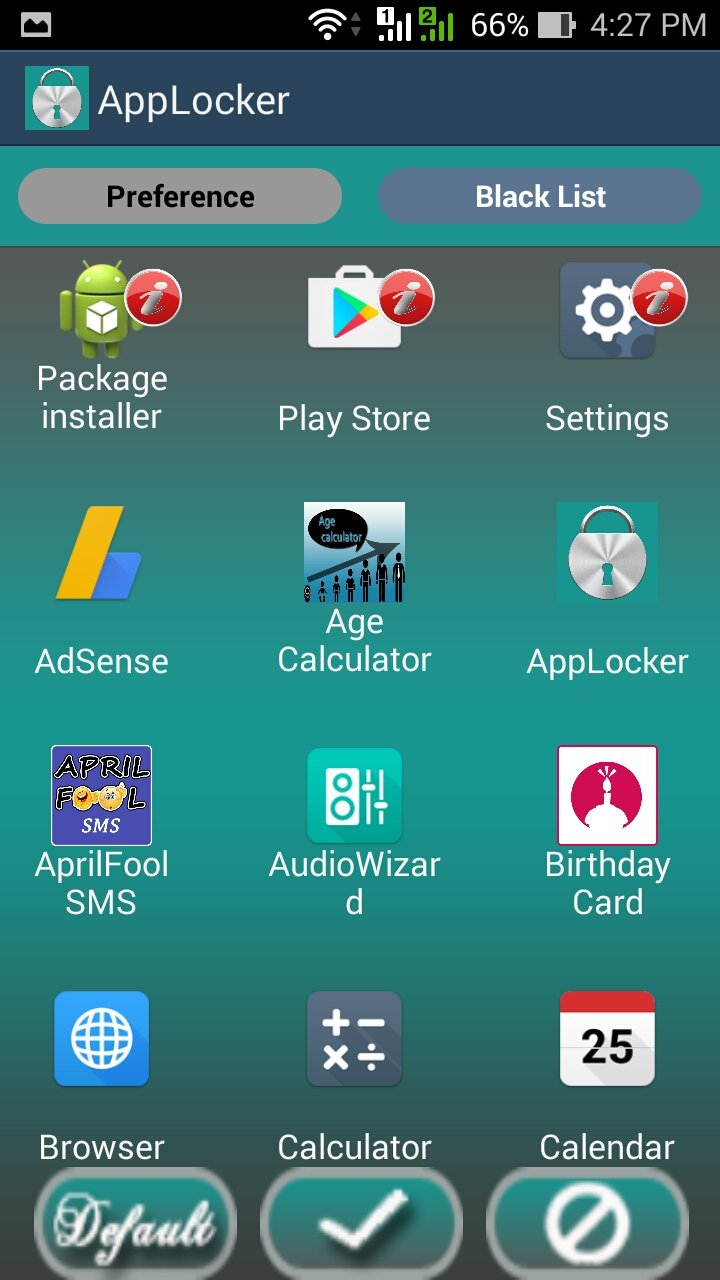Open the info badge on Settings
720x1280 pixels.
click(x=662, y=296)
